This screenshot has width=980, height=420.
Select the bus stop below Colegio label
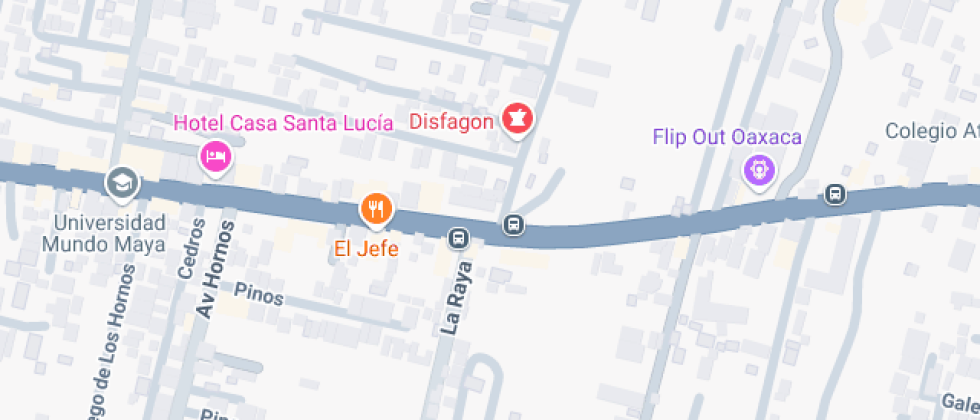(x=835, y=194)
